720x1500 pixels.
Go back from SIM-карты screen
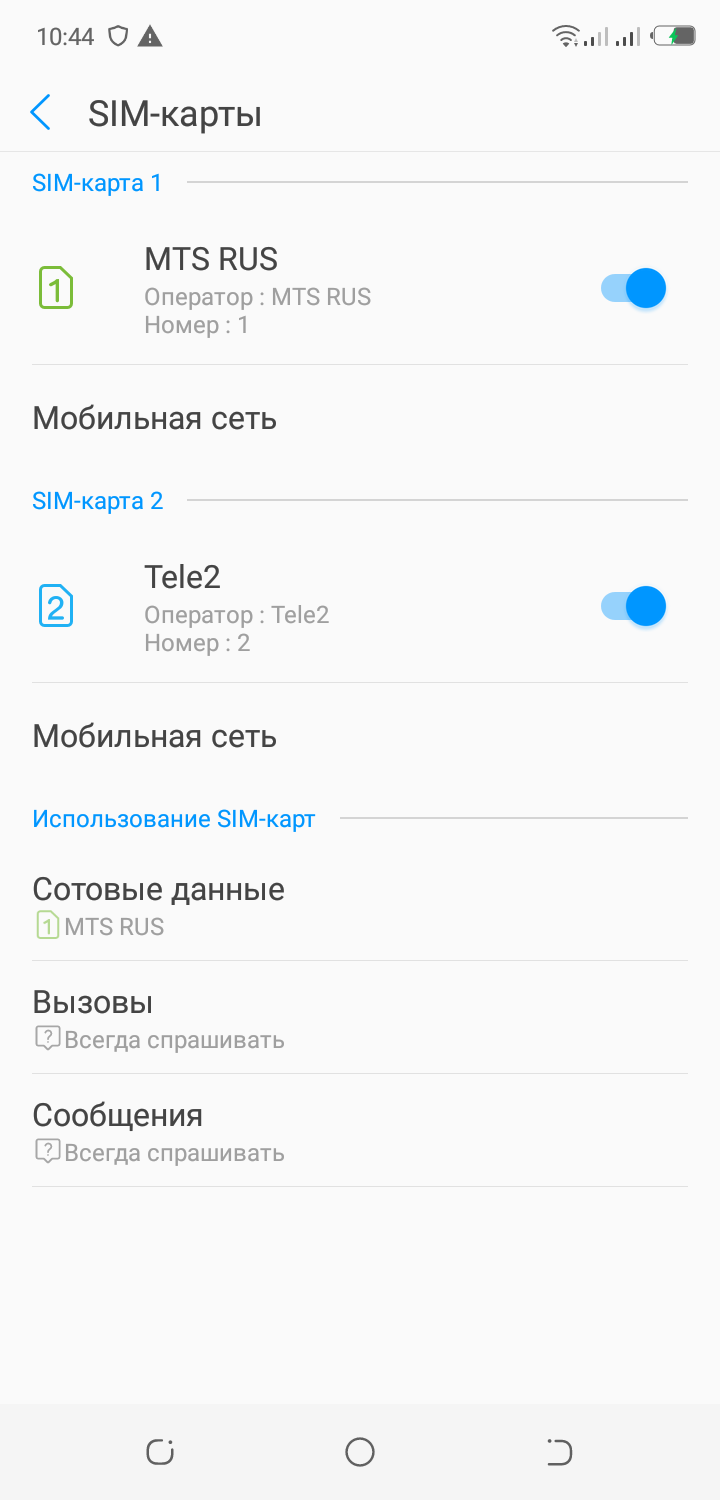coord(40,113)
